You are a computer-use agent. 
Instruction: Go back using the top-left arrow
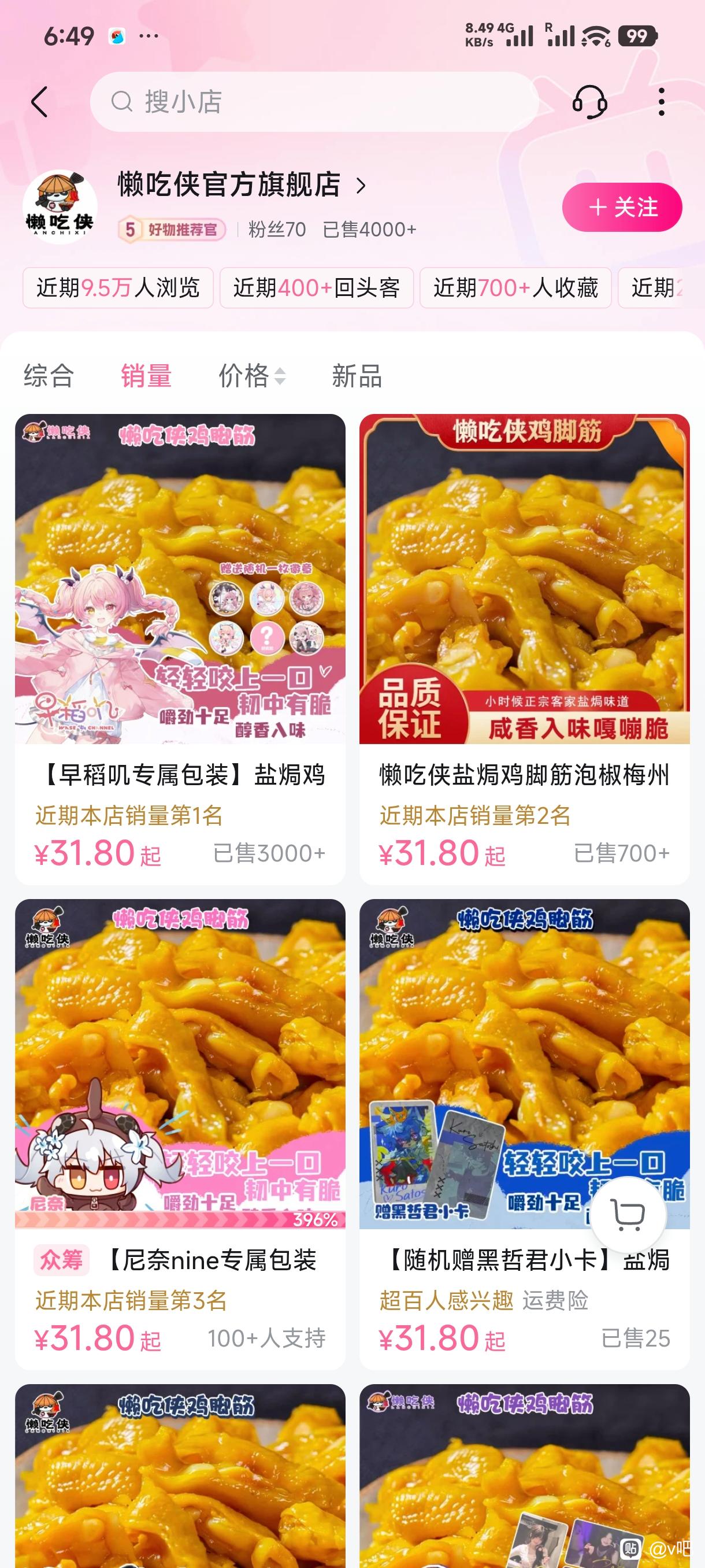(40, 102)
